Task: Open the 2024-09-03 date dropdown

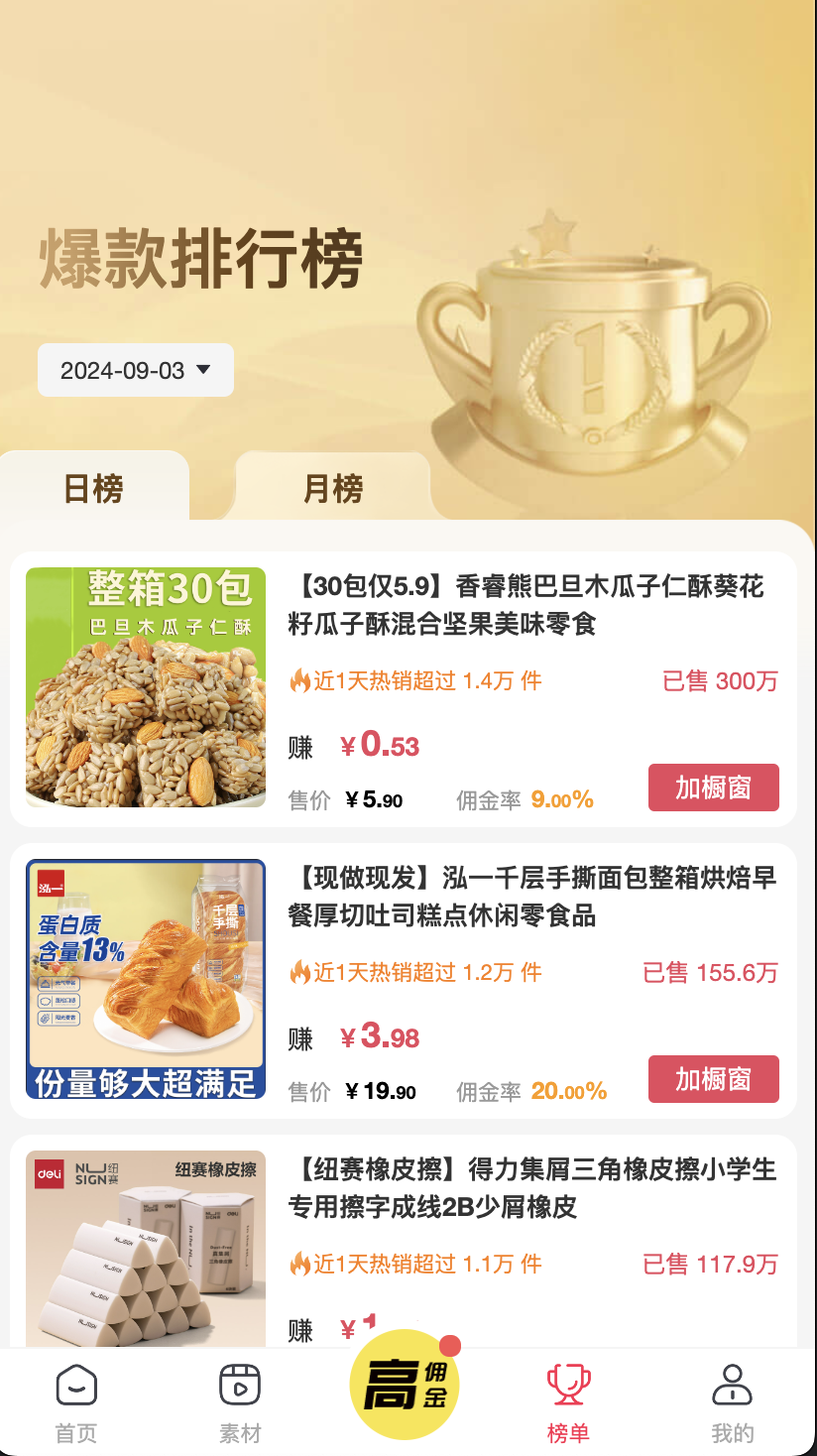Action: [136, 370]
